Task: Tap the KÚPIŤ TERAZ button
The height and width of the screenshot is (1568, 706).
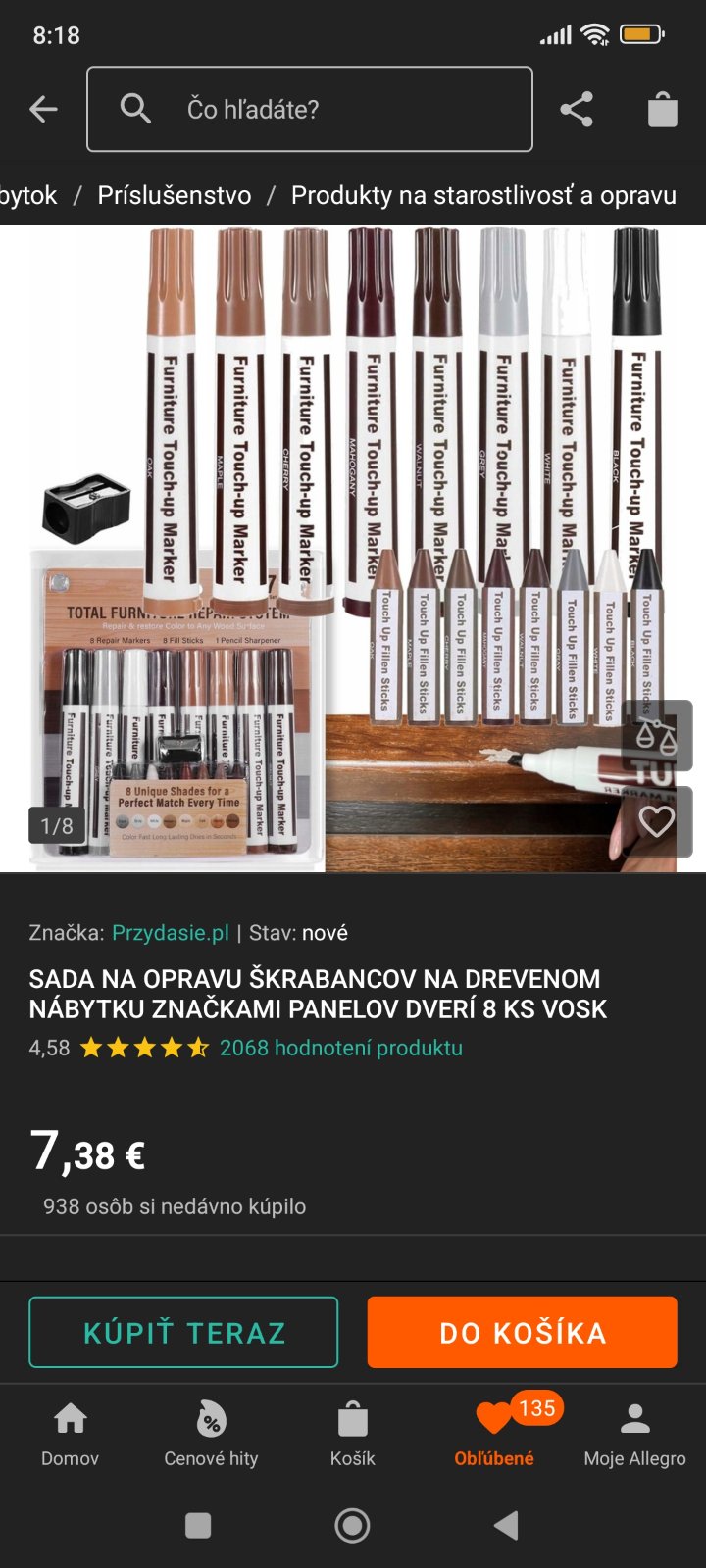Action: (x=183, y=1332)
